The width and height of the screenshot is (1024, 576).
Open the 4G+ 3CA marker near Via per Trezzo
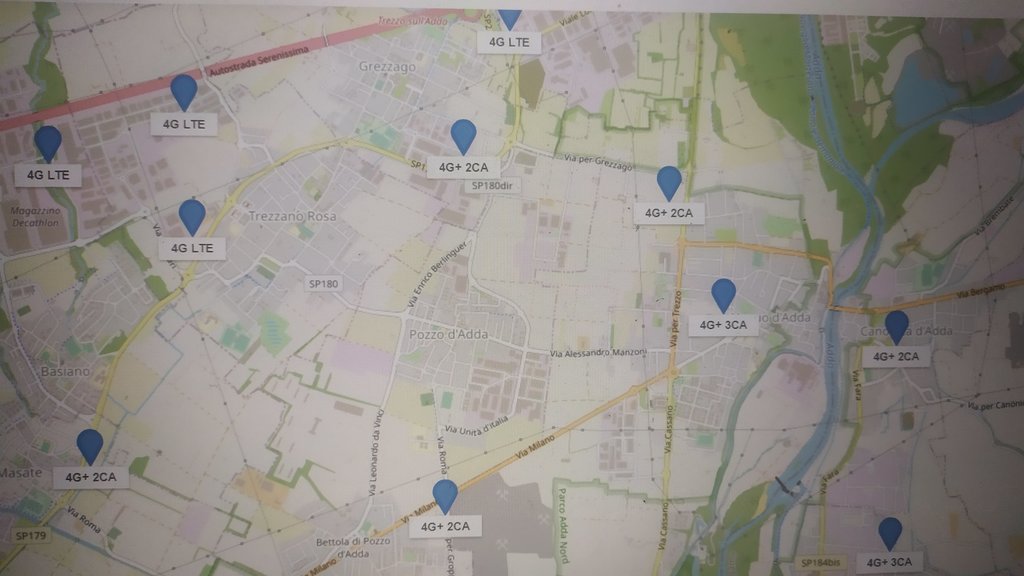click(724, 294)
